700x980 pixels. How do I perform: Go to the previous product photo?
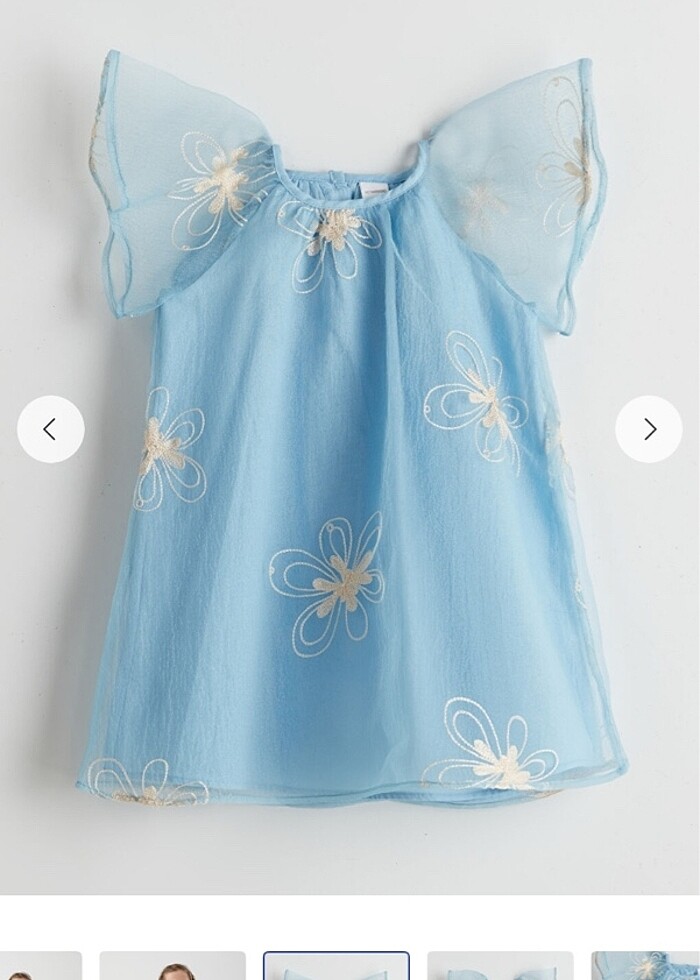click(x=50, y=429)
